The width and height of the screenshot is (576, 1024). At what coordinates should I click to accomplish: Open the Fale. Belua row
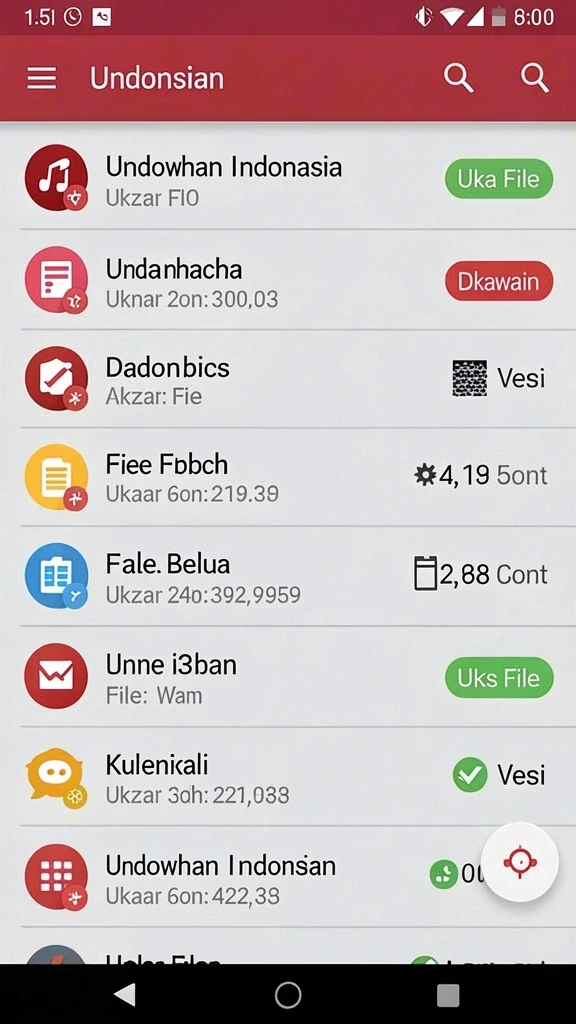point(288,576)
